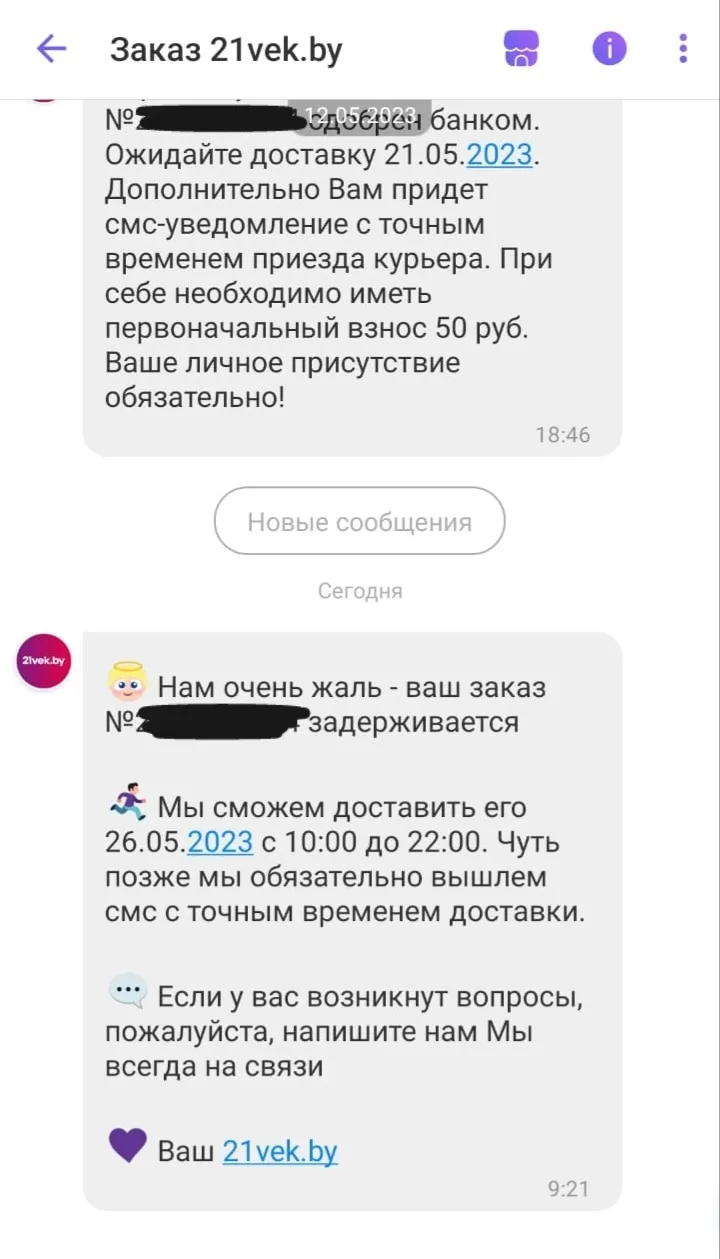Open the 21vek.by link in the message
Image resolution: width=720 pixels, height=1259 pixels.
(x=280, y=1151)
